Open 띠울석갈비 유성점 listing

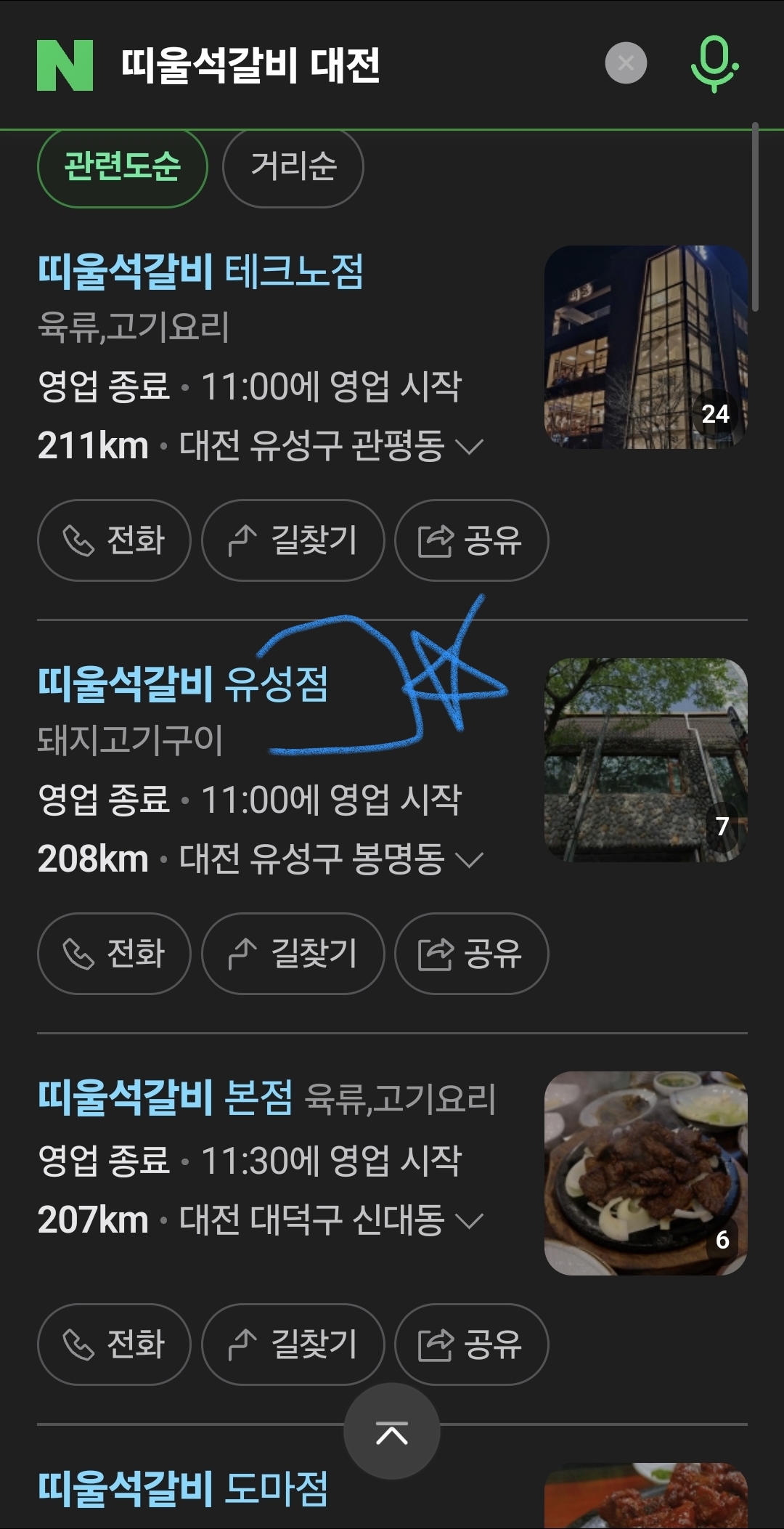point(183,685)
